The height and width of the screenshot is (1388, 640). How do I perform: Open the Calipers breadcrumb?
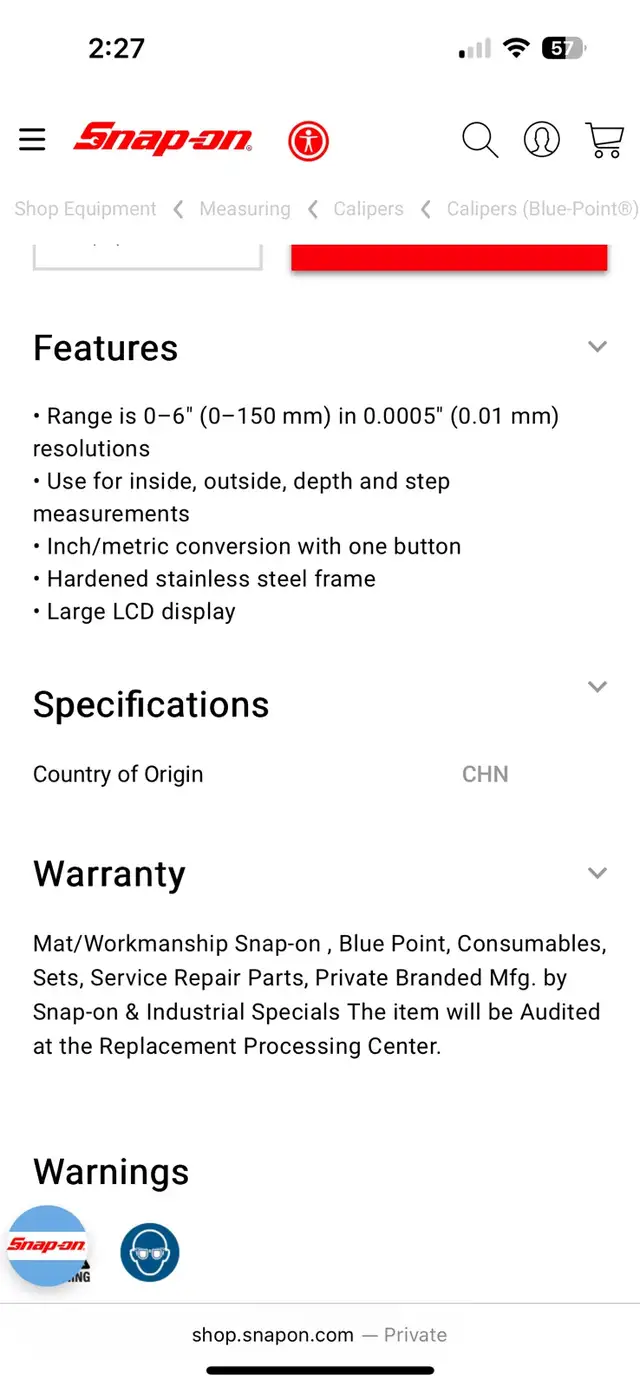[x=368, y=209]
